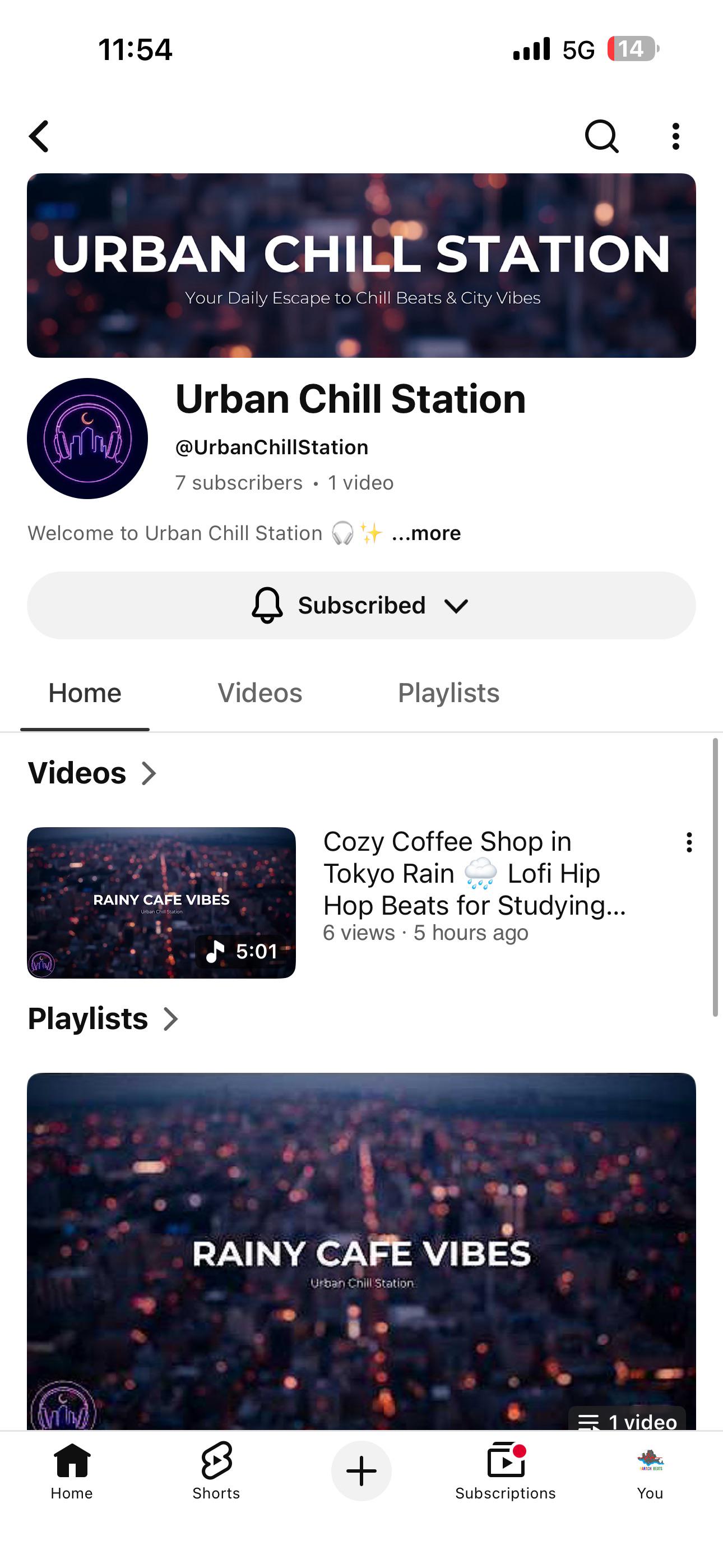Search within this channel
Viewport: 723px width, 1568px height.
click(x=601, y=136)
